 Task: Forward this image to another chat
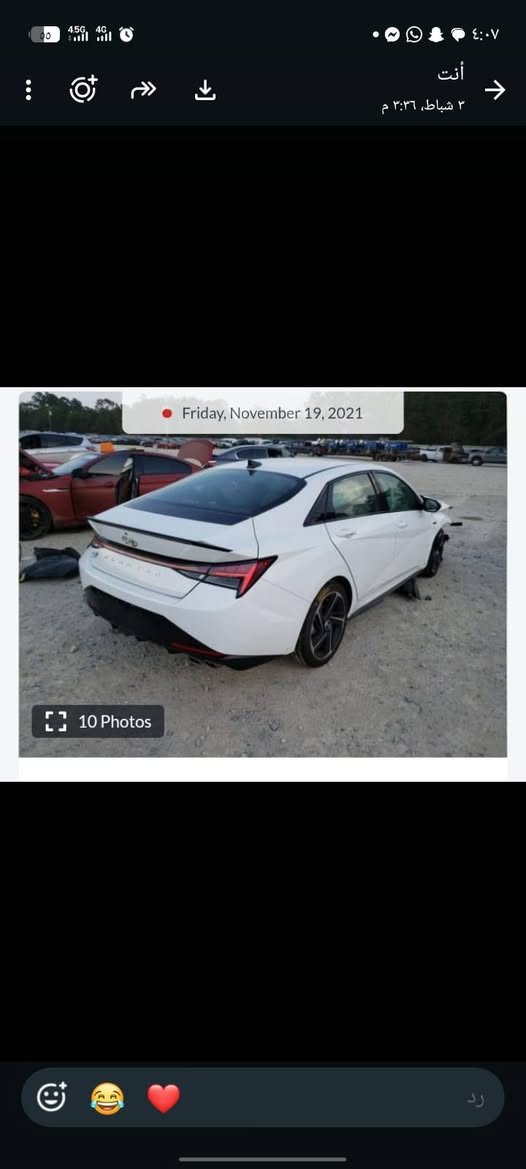(x=143, y=89)
